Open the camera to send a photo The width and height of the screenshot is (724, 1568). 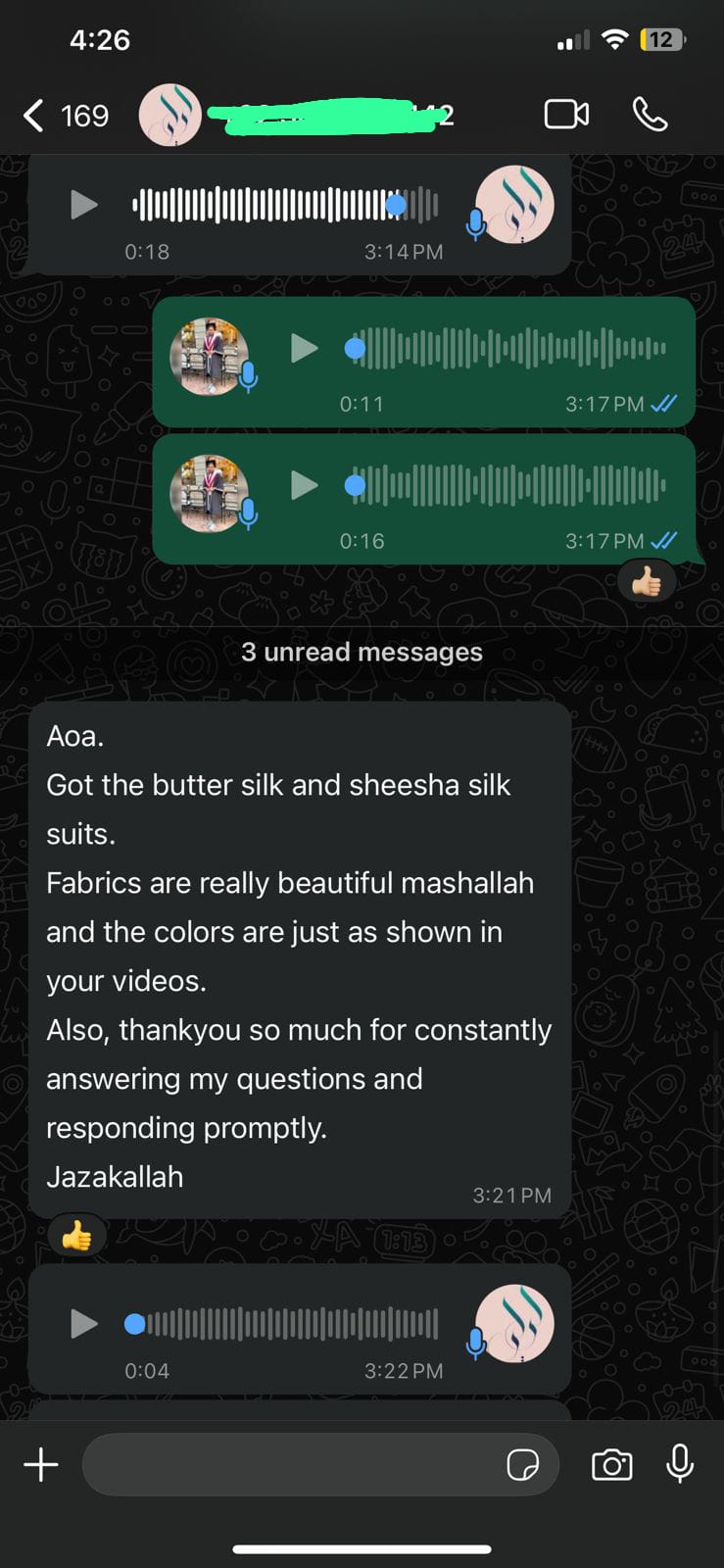(611, 1465)
